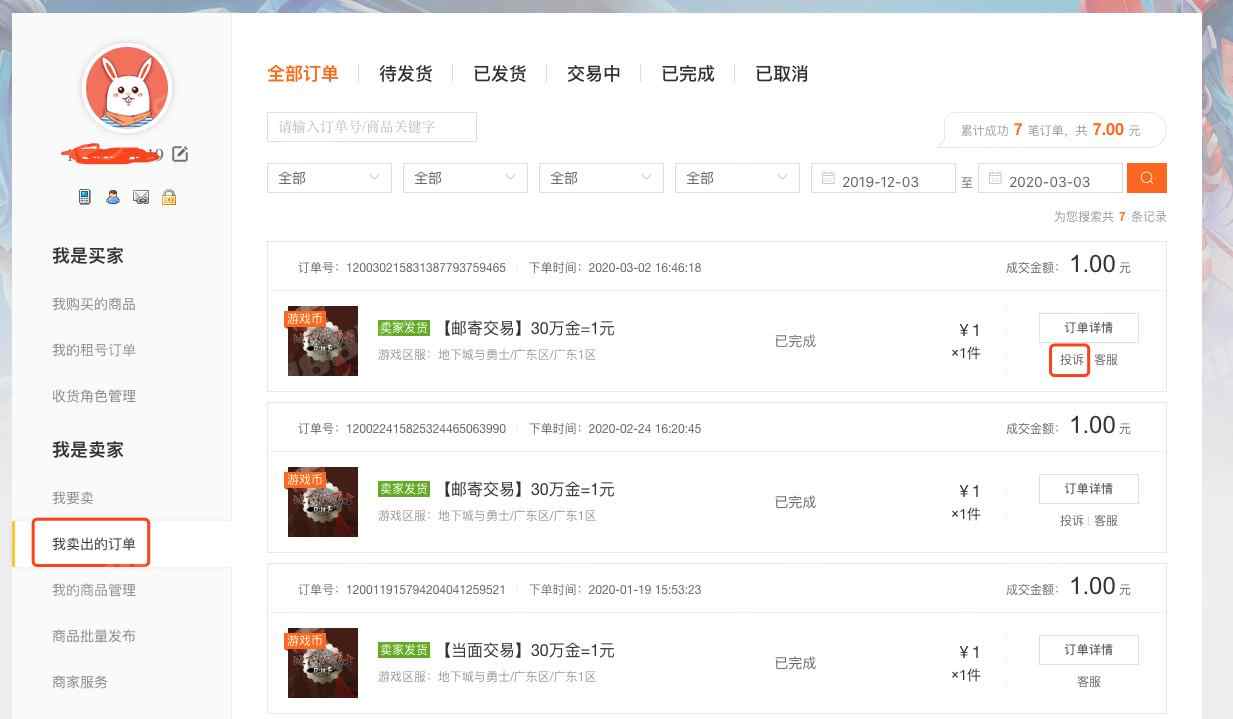Viewport: 1233px width, 719px height.
Task: Open the start date picker 2019-12-03
Action: (x=883, y=179)
